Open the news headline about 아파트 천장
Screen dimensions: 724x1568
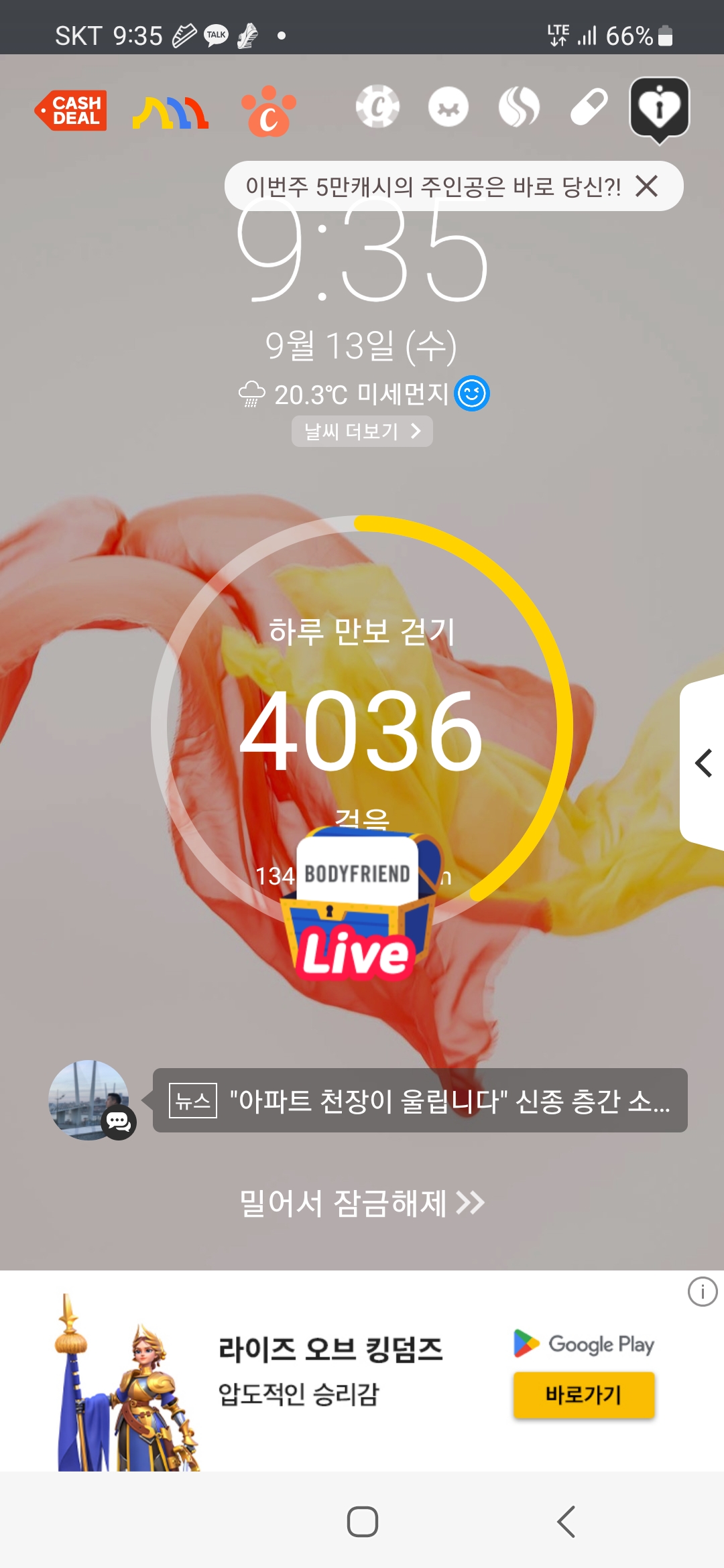tap(420, 1100)
